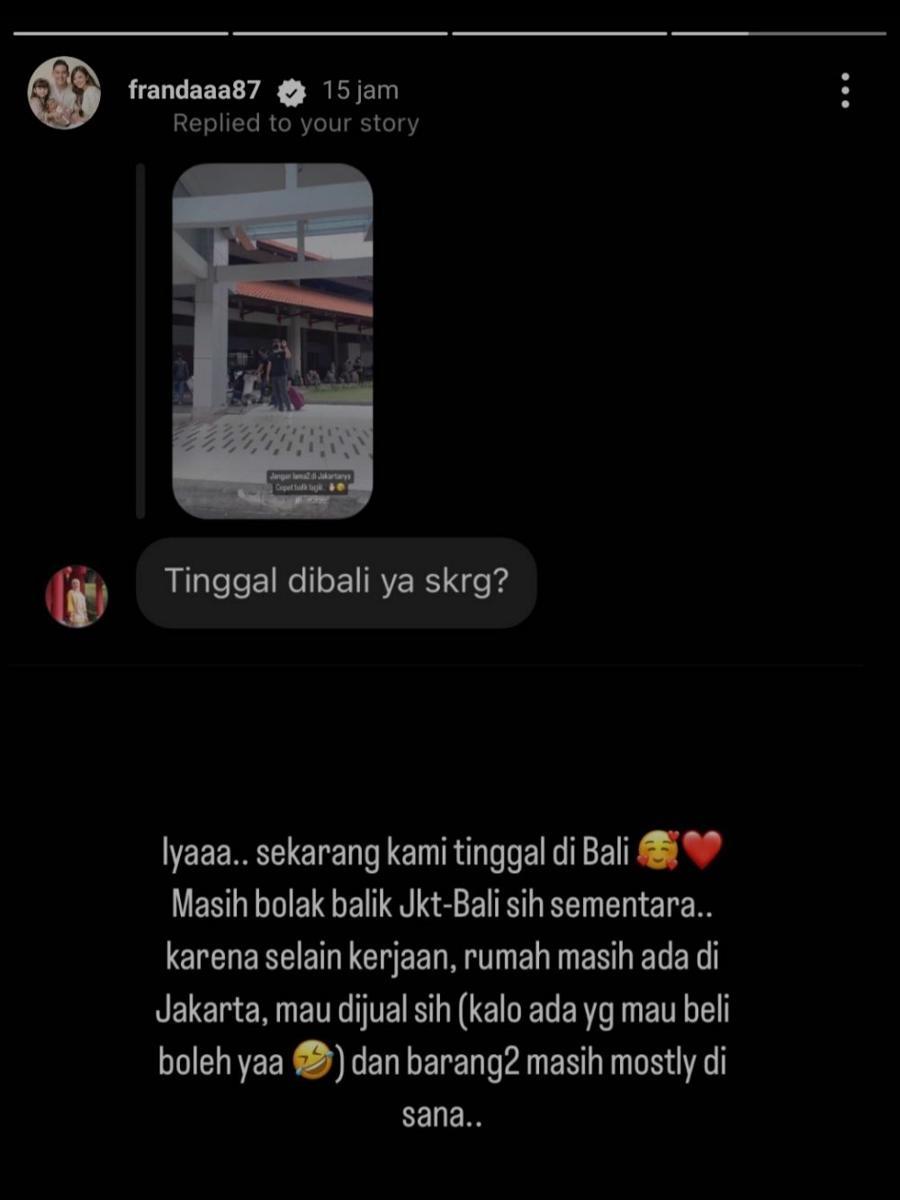Screen dimensions: 900x1200
Task: Open frandaaa87's profile picture
Action: click(x=64, y=93)
